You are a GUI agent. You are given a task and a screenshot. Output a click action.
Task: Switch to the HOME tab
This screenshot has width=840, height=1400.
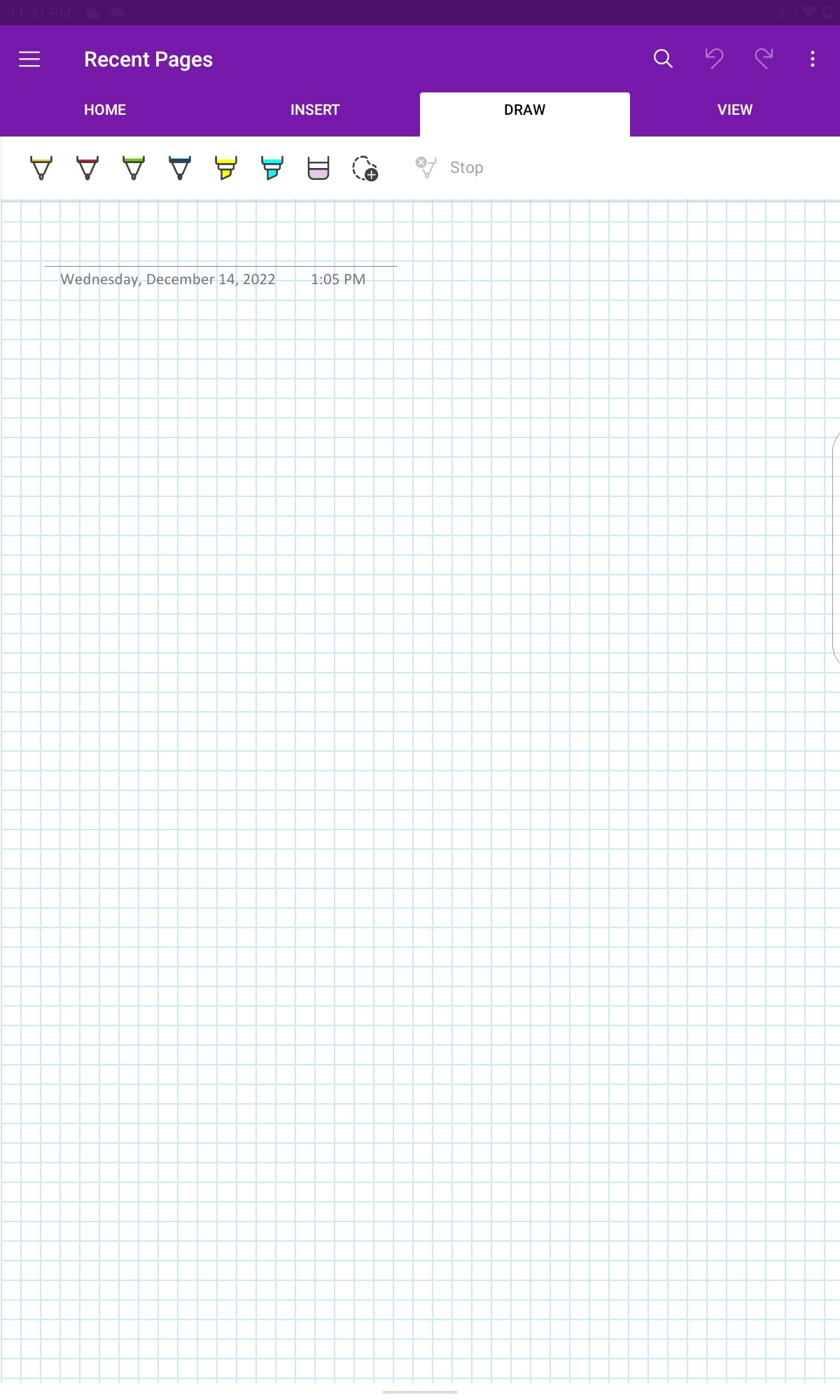105,110
